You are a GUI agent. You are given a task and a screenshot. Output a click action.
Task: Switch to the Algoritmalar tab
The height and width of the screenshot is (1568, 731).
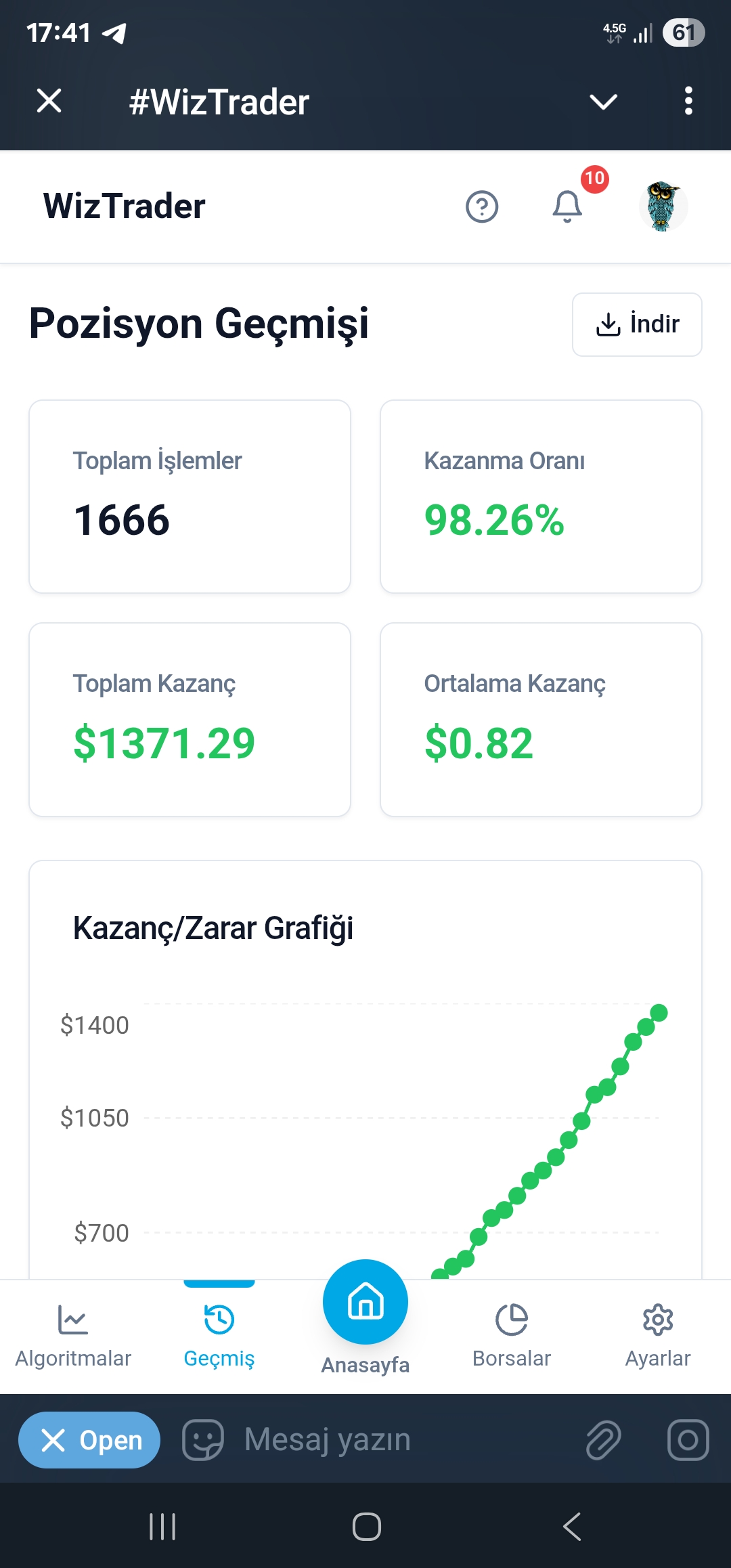click(x=73, y=1335)
